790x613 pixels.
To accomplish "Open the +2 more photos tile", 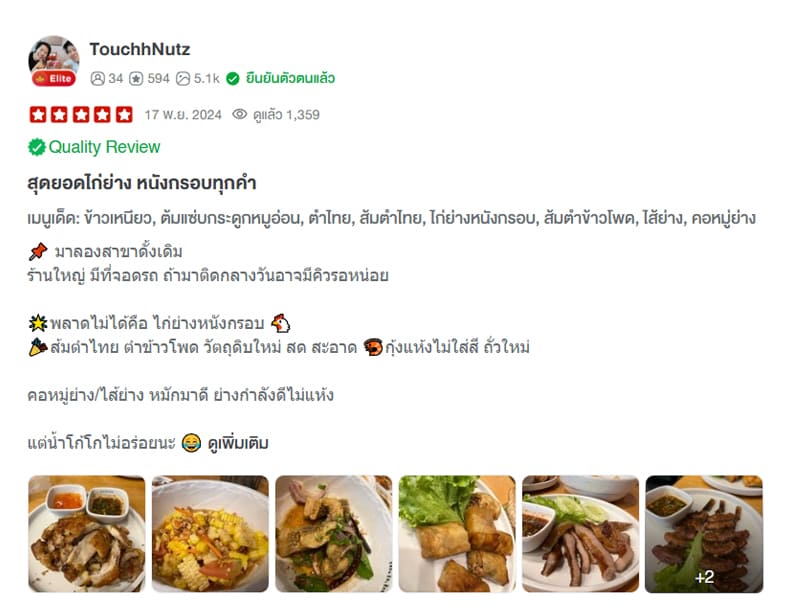I will 703,533.
